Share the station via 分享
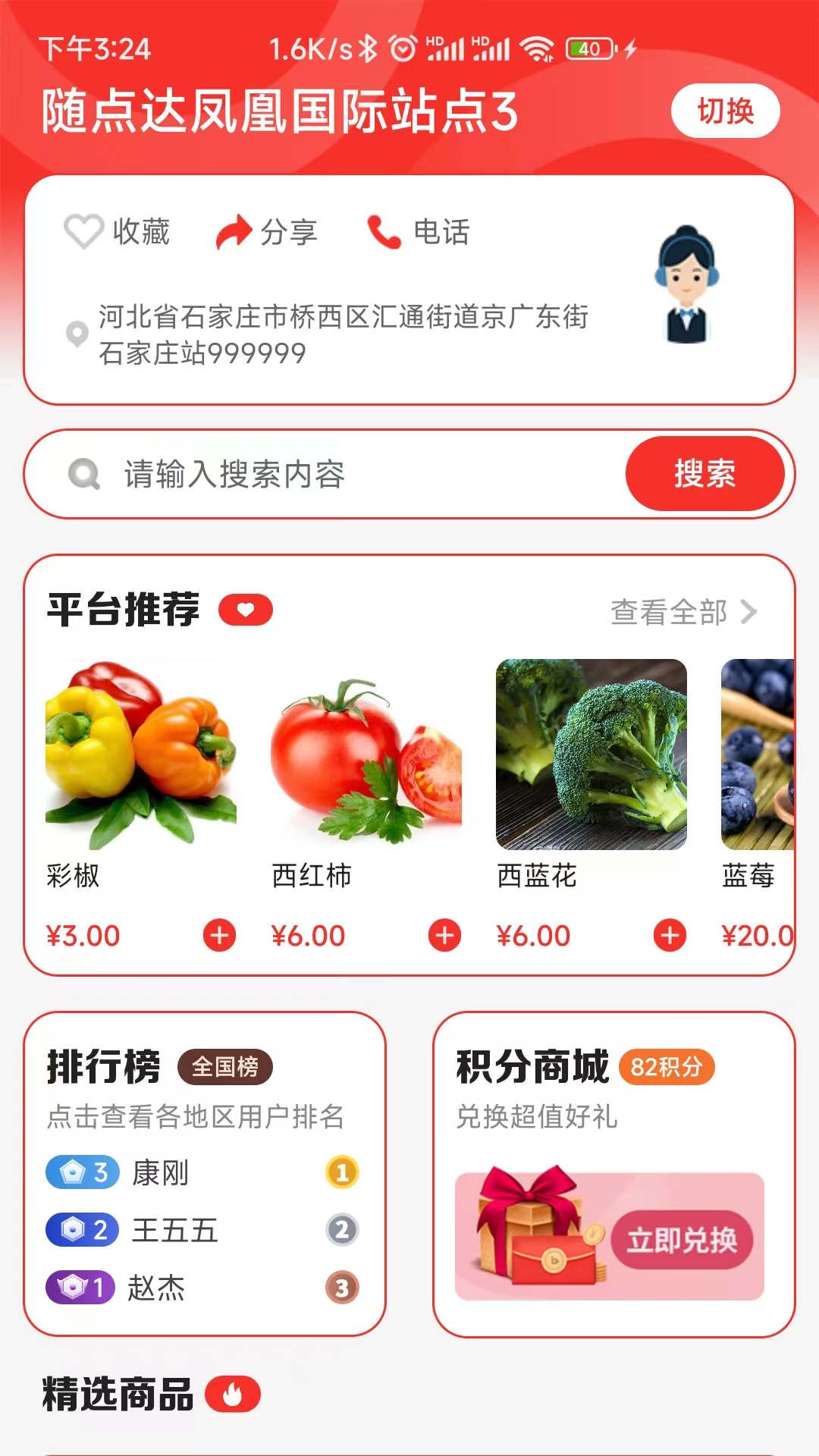This screenshot has width=819, height=1456. (266, 231)
